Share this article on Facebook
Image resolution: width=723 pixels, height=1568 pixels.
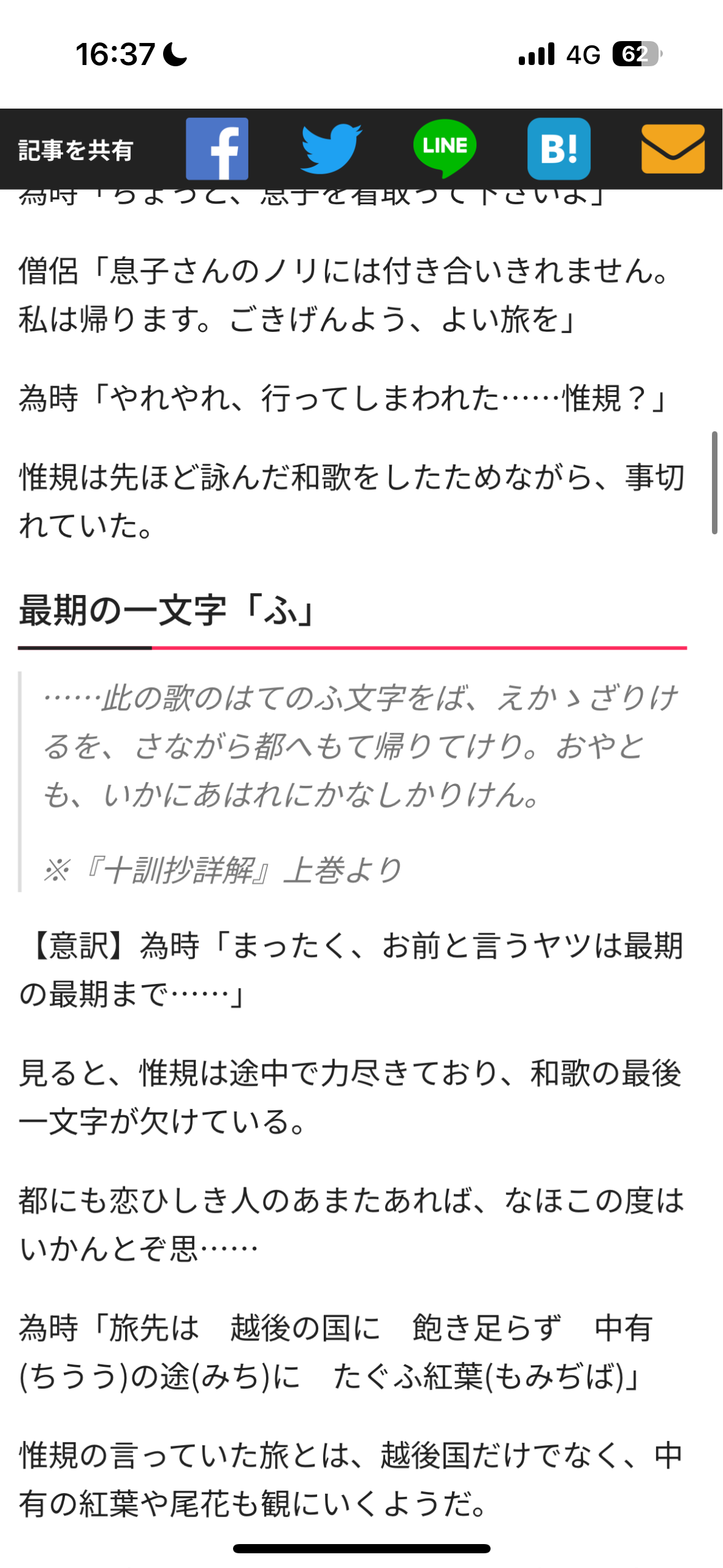point(217,149)
